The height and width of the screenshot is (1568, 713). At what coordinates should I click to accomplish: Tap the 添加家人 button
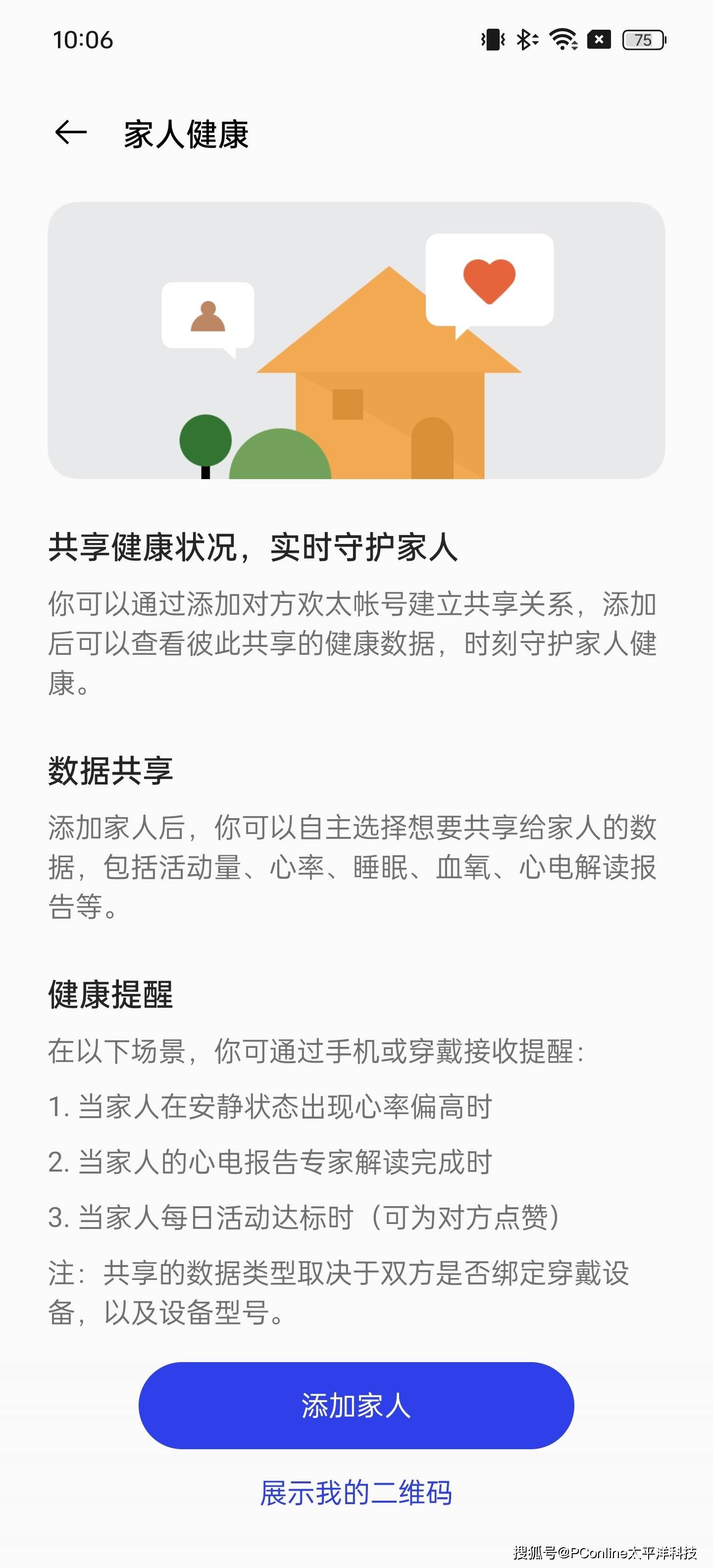point(356,1406)
